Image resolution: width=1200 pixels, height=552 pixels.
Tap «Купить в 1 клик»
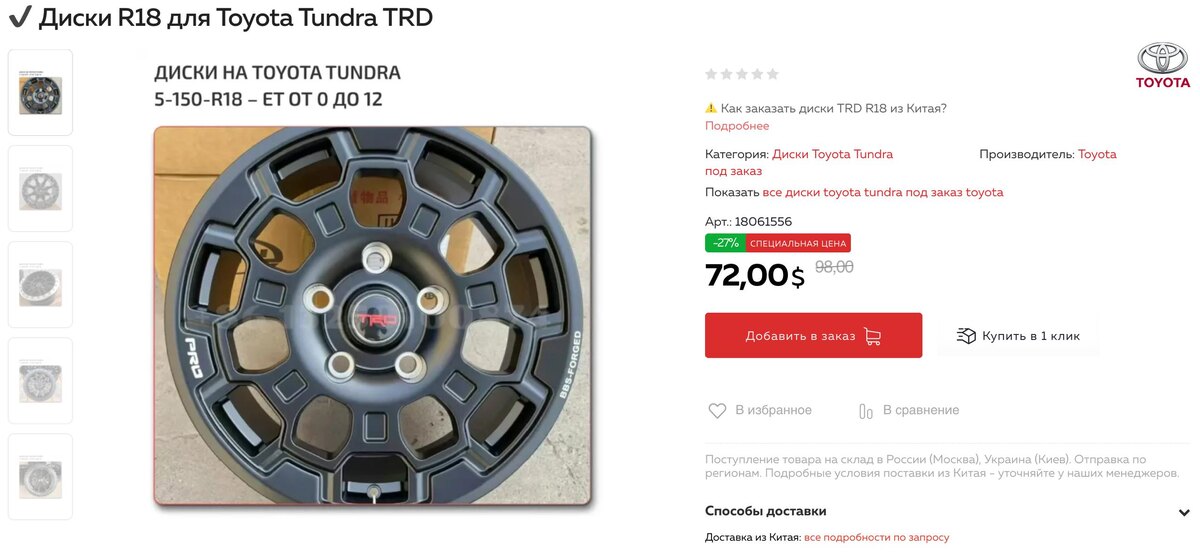click(x=1018, y=336)
